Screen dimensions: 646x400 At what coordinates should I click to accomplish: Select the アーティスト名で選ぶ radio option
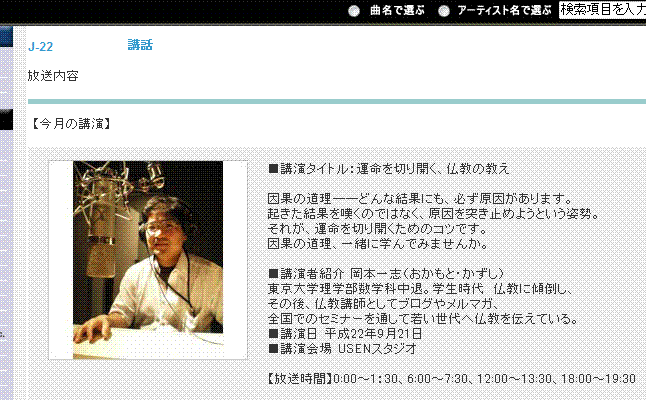tap(444, 11)
